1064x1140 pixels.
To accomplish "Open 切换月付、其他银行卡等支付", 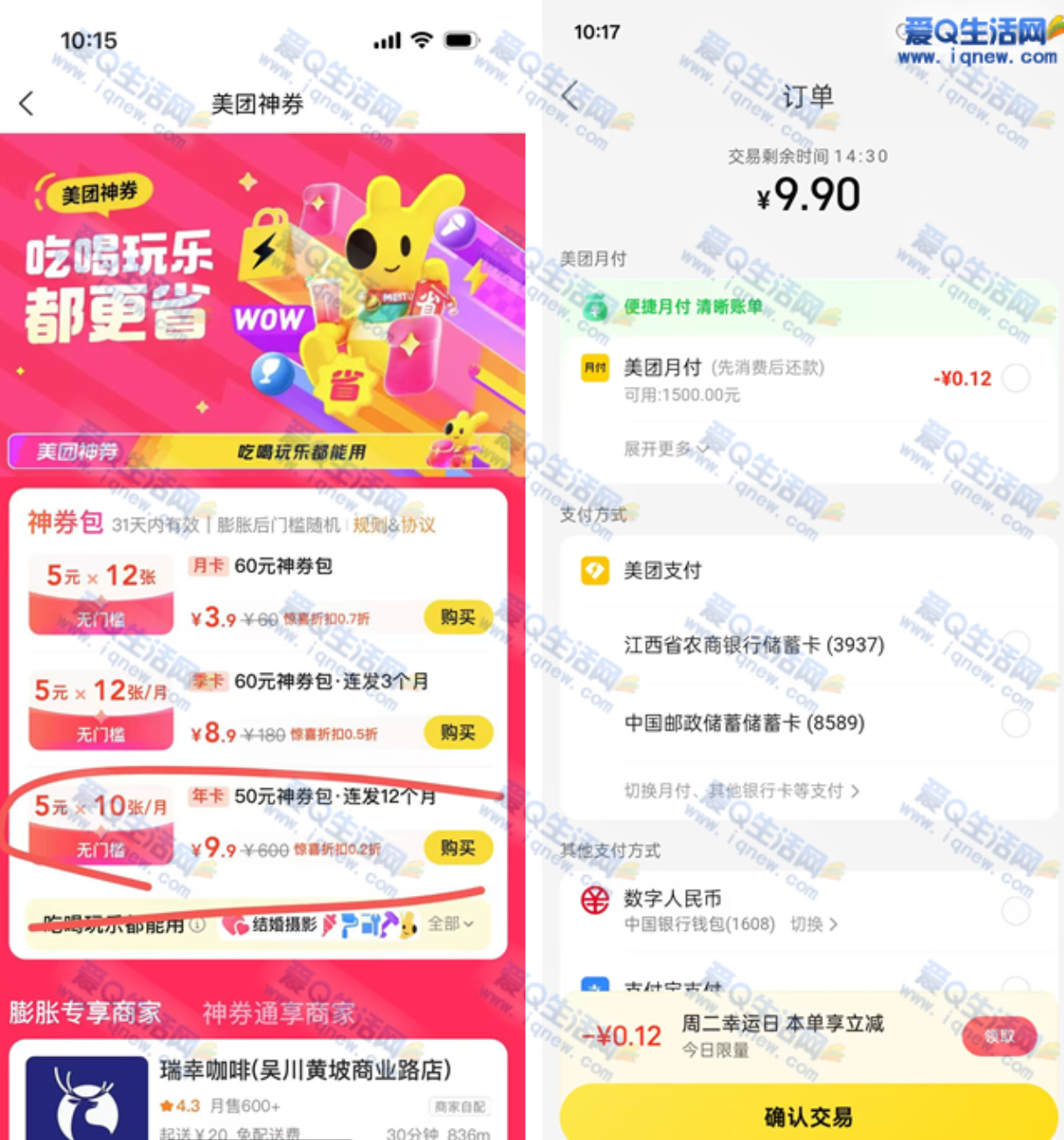I will coord(741,791).
